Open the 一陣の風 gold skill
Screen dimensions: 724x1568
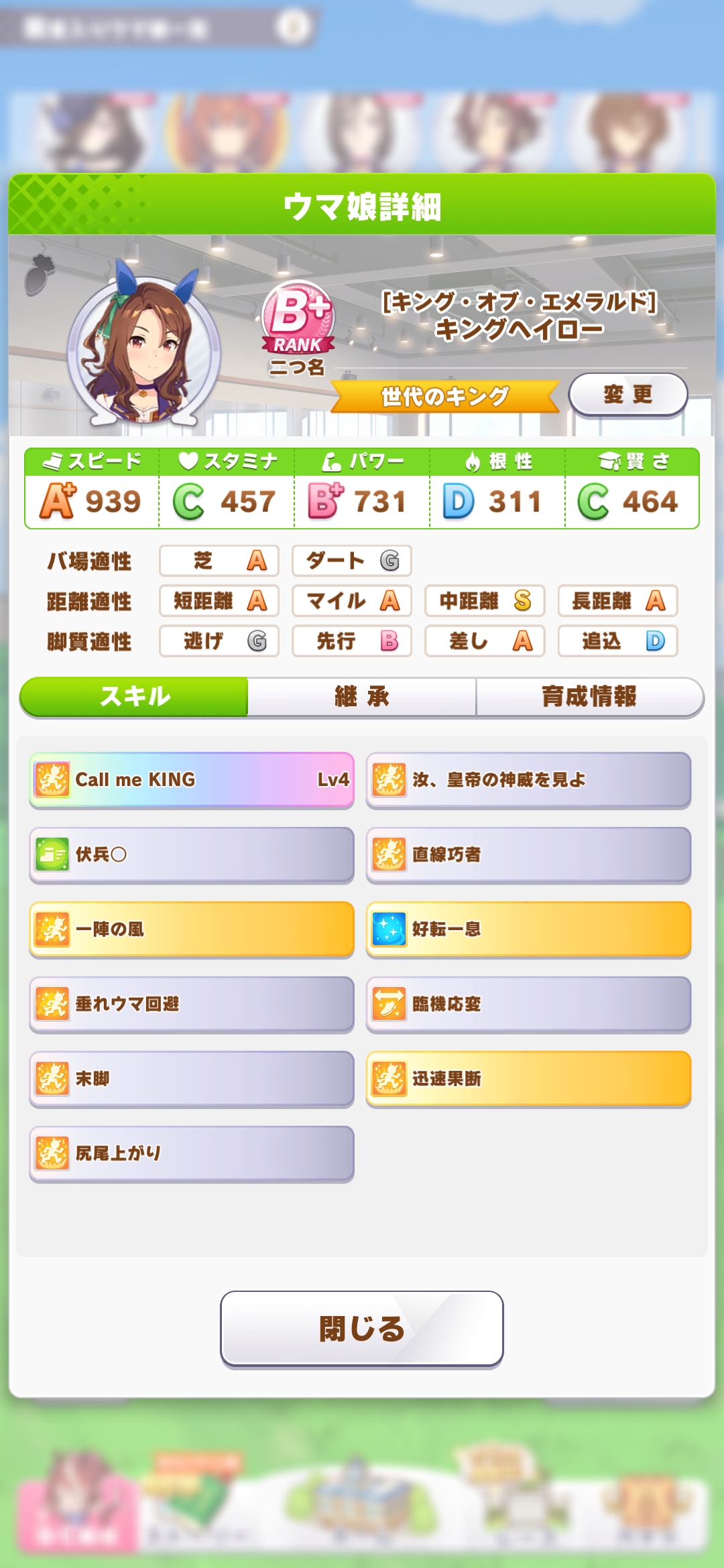[x=192, y=929]
